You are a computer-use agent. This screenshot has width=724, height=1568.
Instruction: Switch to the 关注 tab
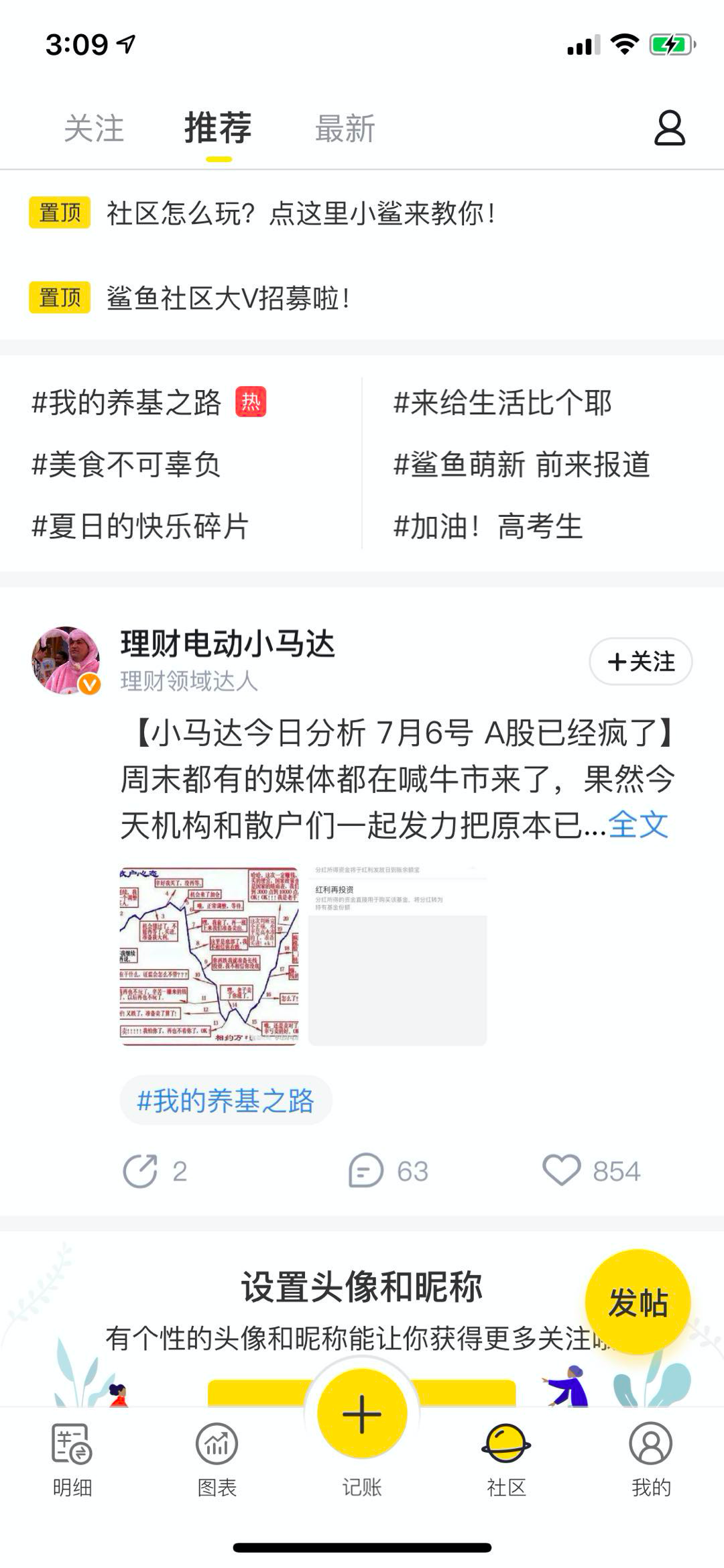tap(94, 129)
